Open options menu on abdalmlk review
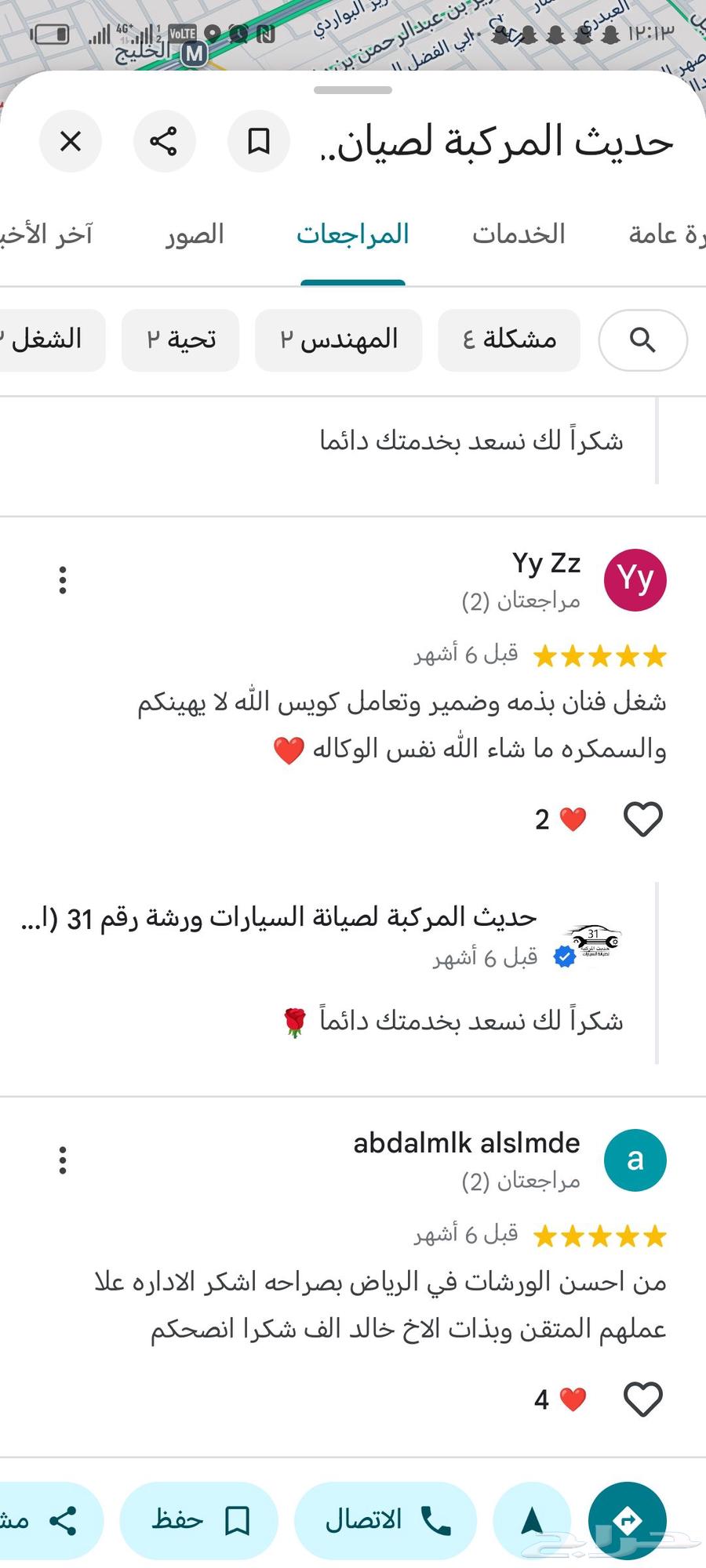706x1568 pixels. click(x=63, y=1161)
